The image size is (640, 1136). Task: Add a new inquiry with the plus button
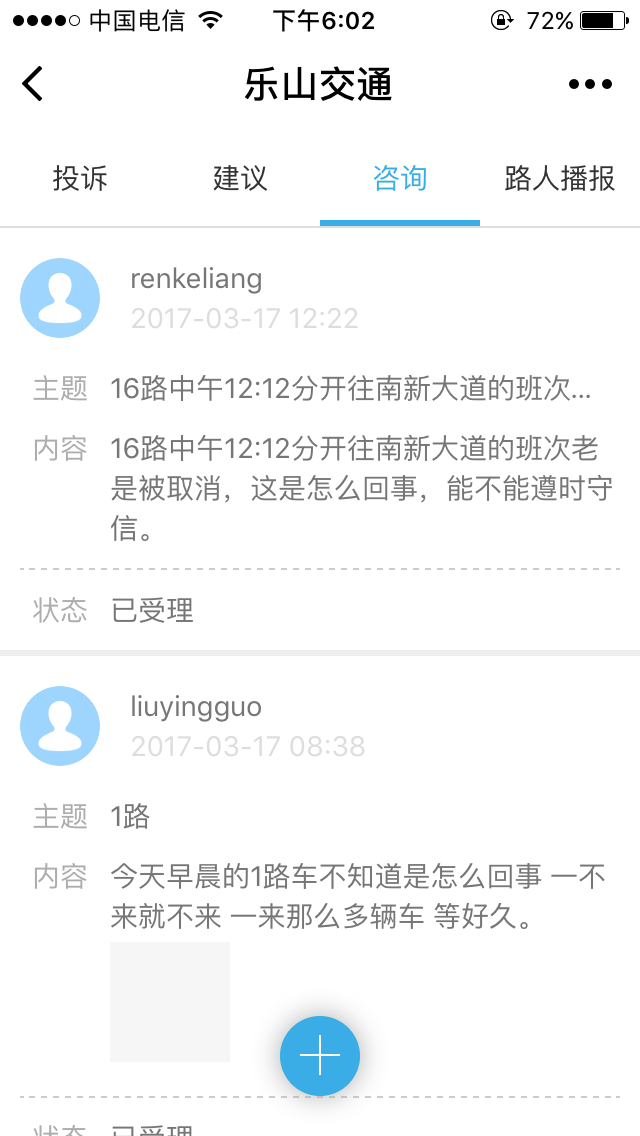pyautogui.click(x=320, y=1056)
